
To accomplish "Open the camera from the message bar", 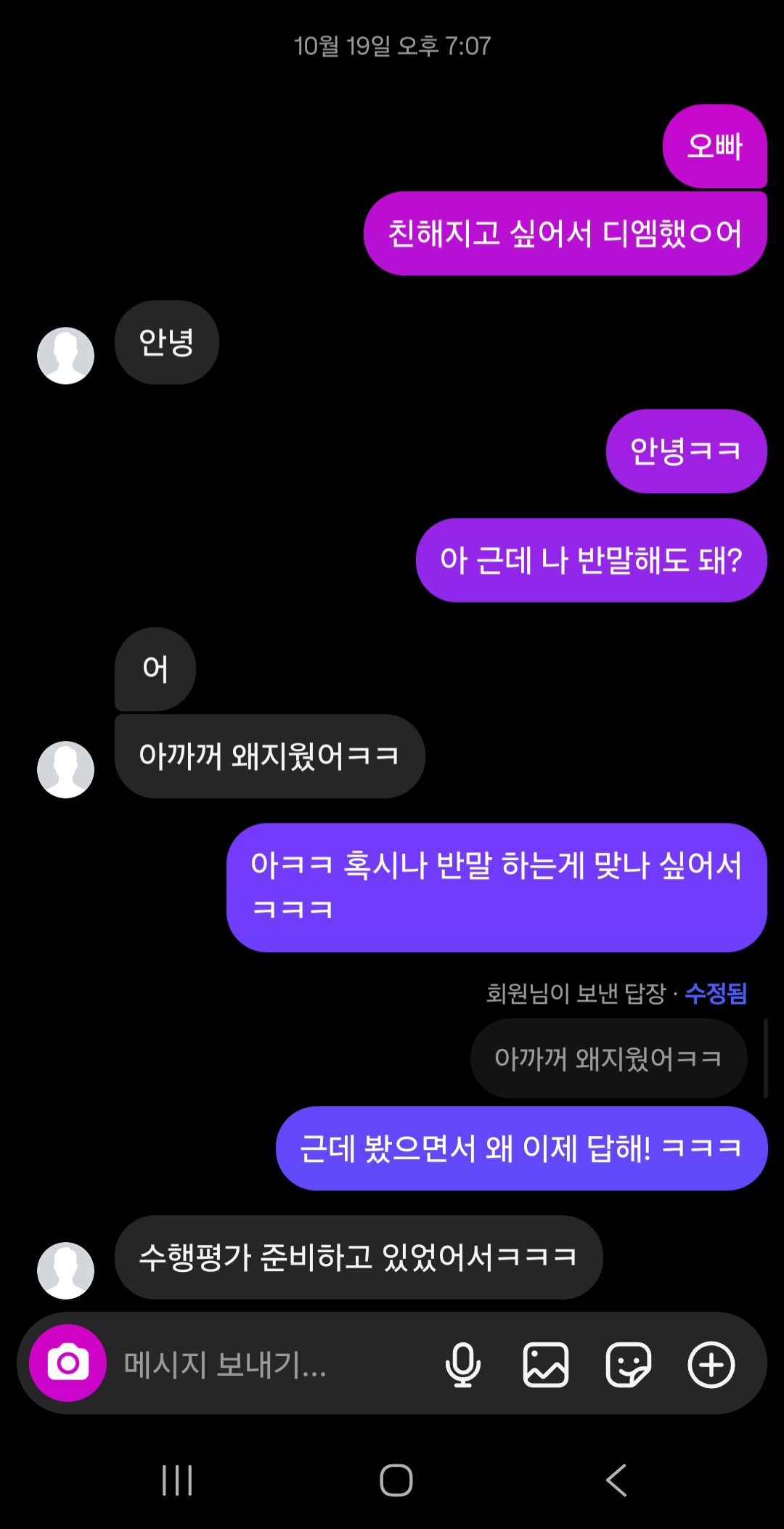I will 68,1363.
